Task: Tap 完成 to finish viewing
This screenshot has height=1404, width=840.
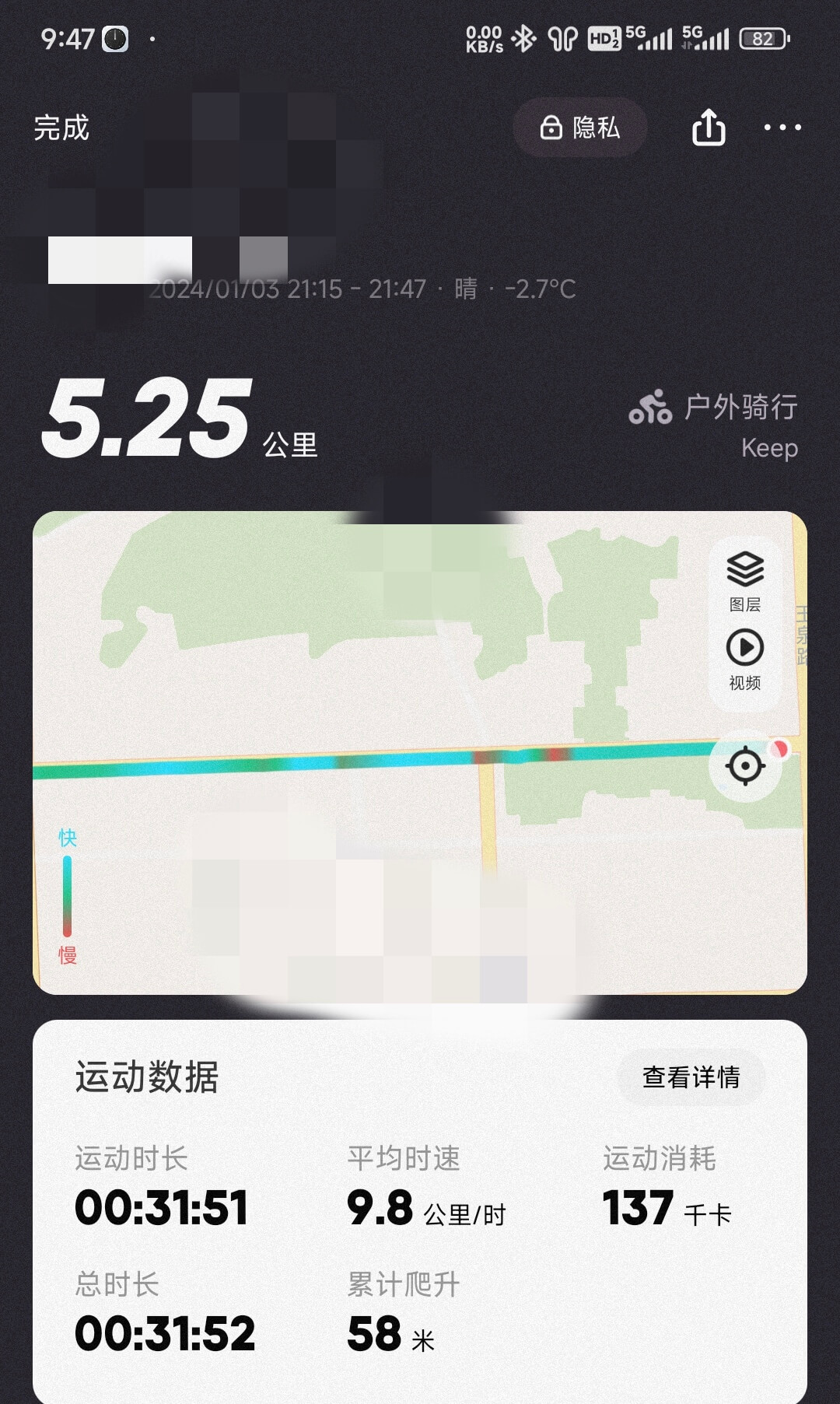Action: [61, 128]
